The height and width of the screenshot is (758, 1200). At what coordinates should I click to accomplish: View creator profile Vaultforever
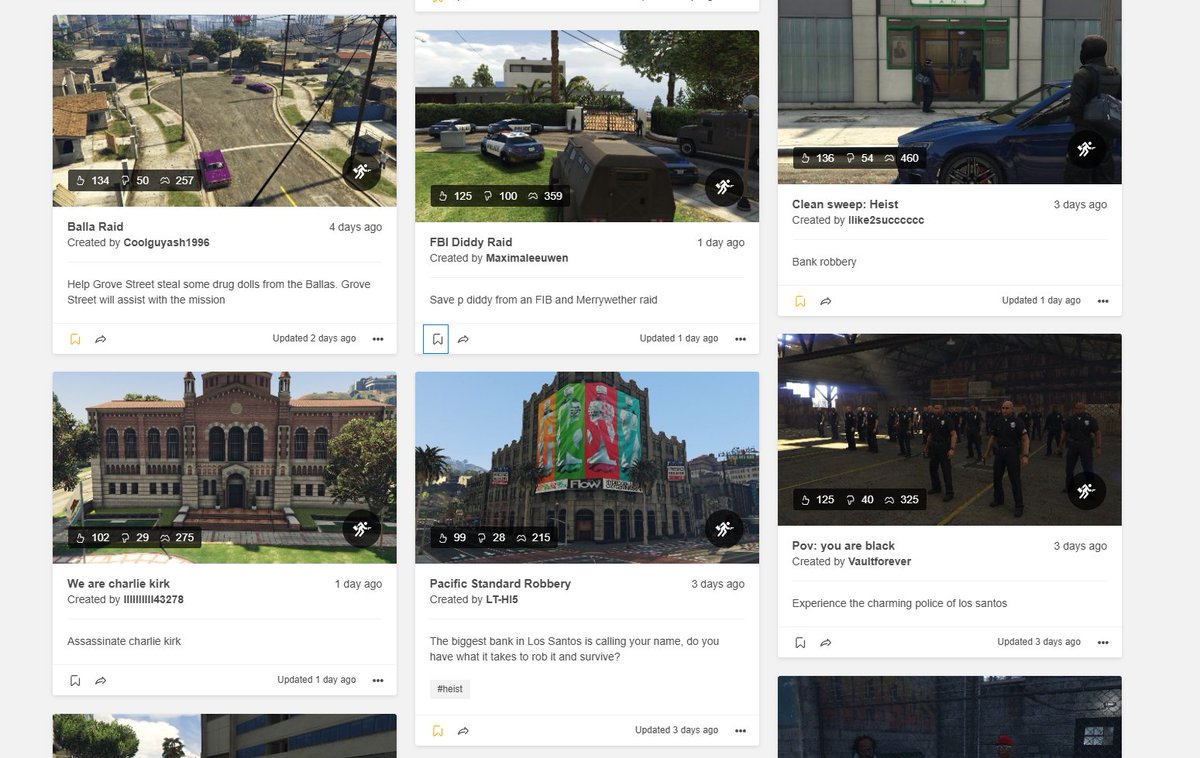[x=880, y=562]
